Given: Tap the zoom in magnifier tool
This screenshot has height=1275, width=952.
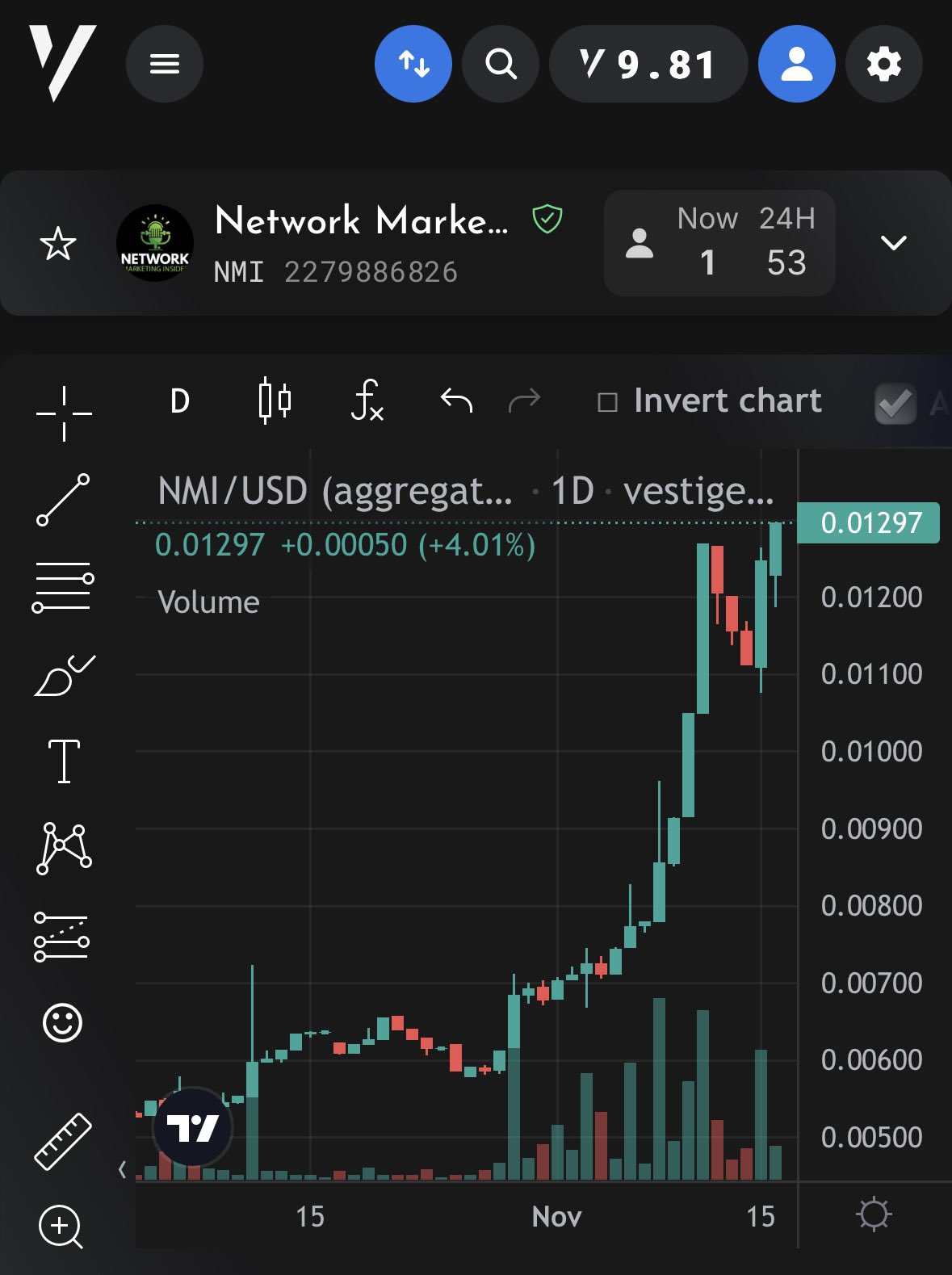Looking at the screenshot, I should click(x=61, y=1227).
